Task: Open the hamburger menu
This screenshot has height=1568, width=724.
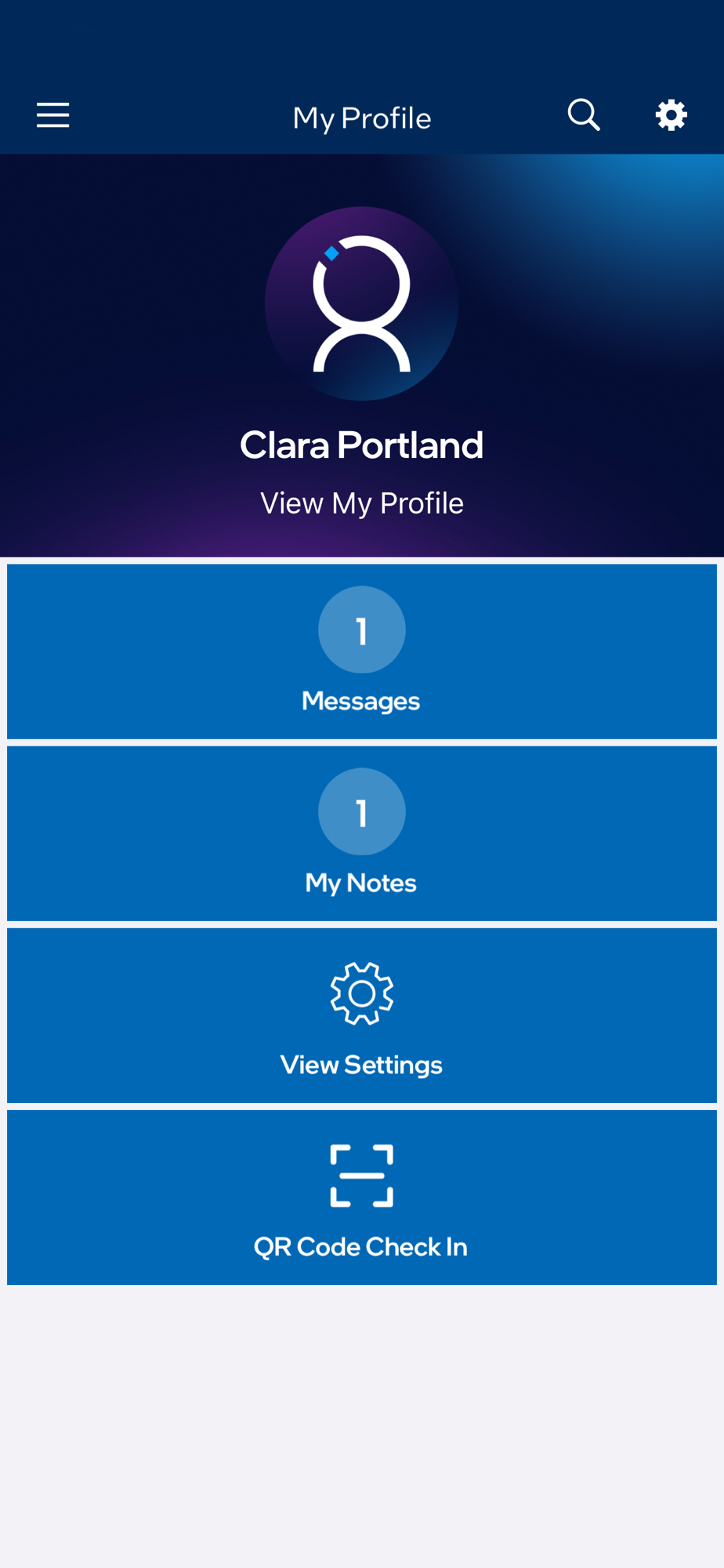Action: click(x=52, y=115)
